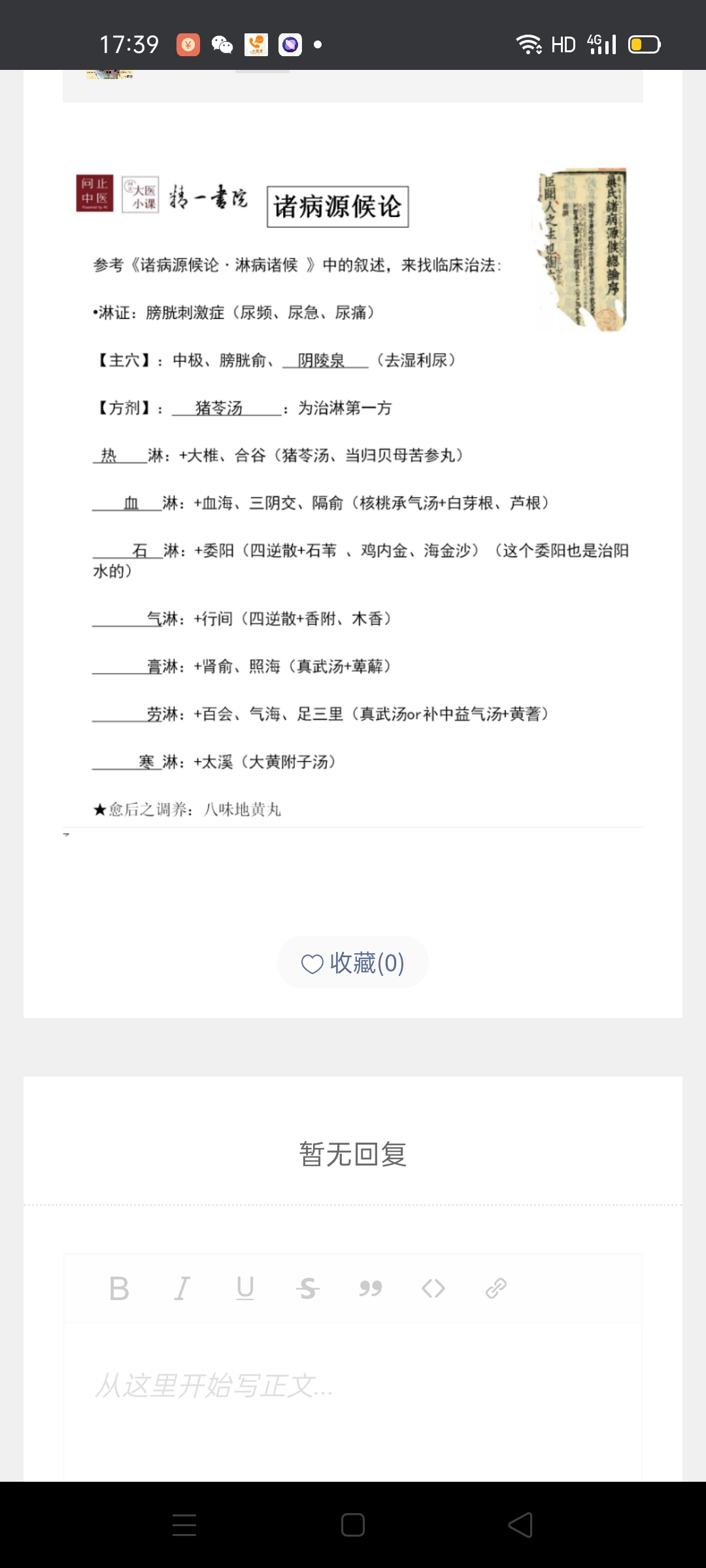
Task: Apply underline formatting in the editor toolbar
Action: point(245,1288)
